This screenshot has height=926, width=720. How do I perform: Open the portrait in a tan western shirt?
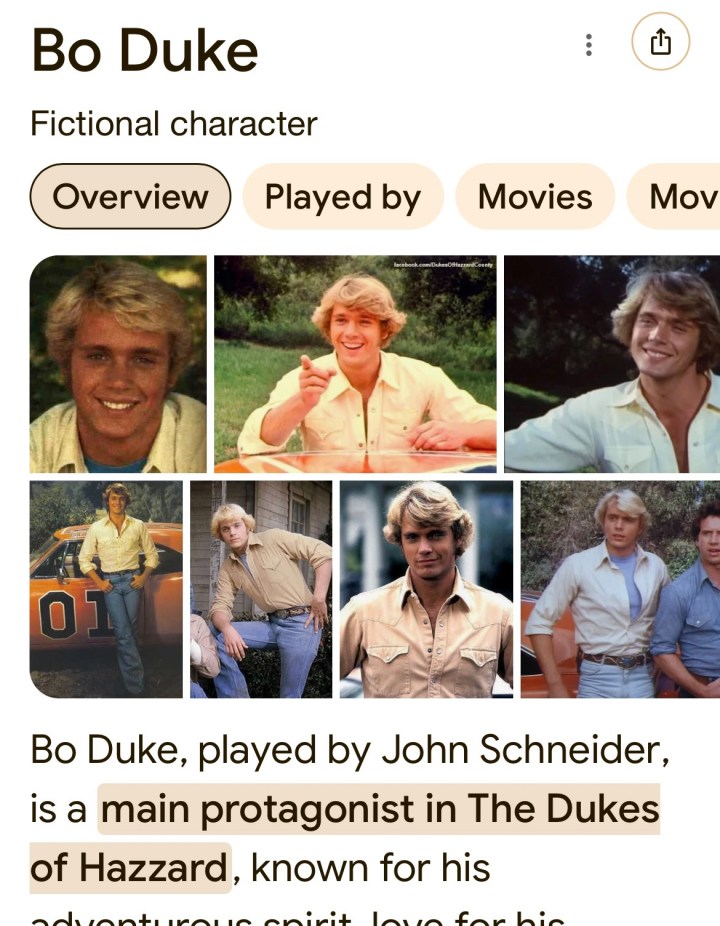(x=427, y=589)
